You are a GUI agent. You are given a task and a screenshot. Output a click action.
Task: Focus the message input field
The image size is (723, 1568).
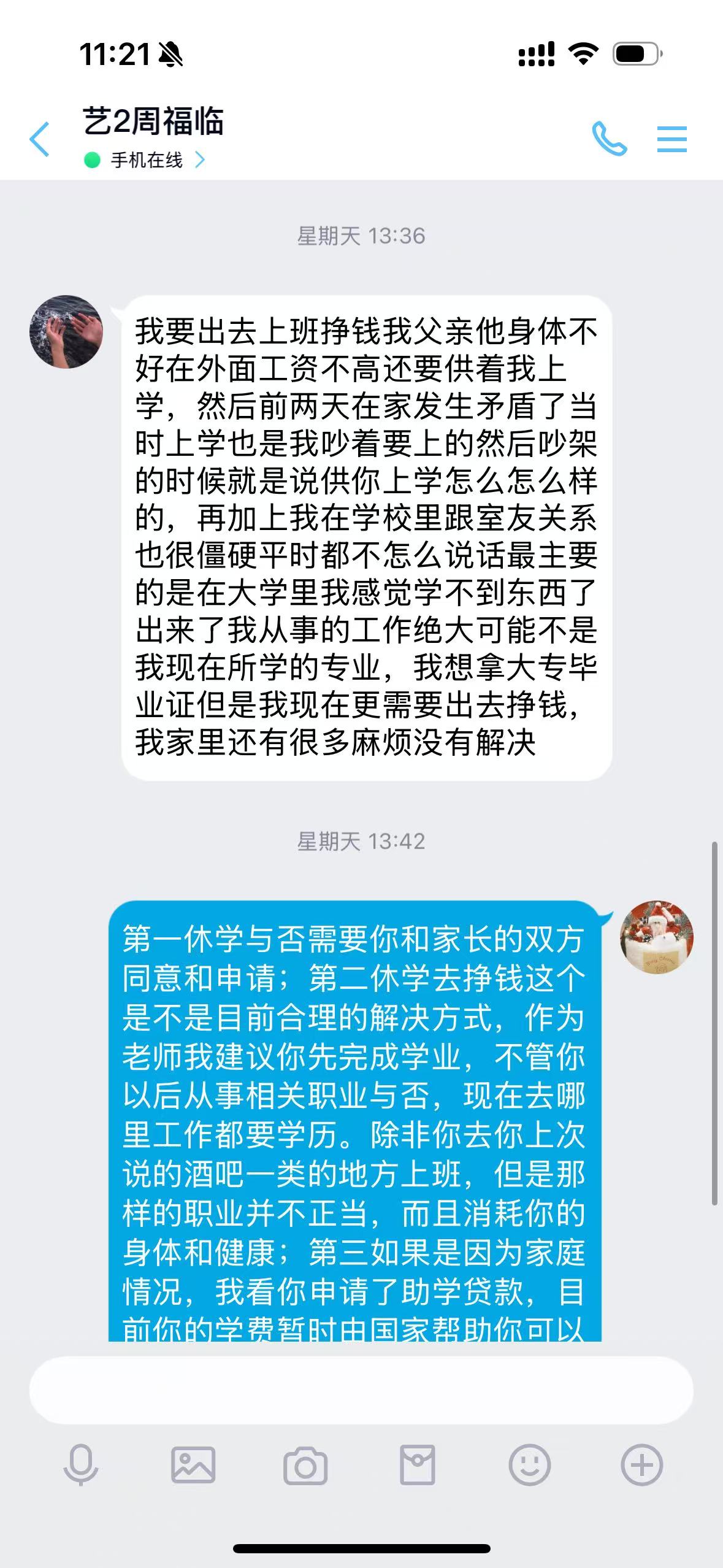coord(361,1390)
